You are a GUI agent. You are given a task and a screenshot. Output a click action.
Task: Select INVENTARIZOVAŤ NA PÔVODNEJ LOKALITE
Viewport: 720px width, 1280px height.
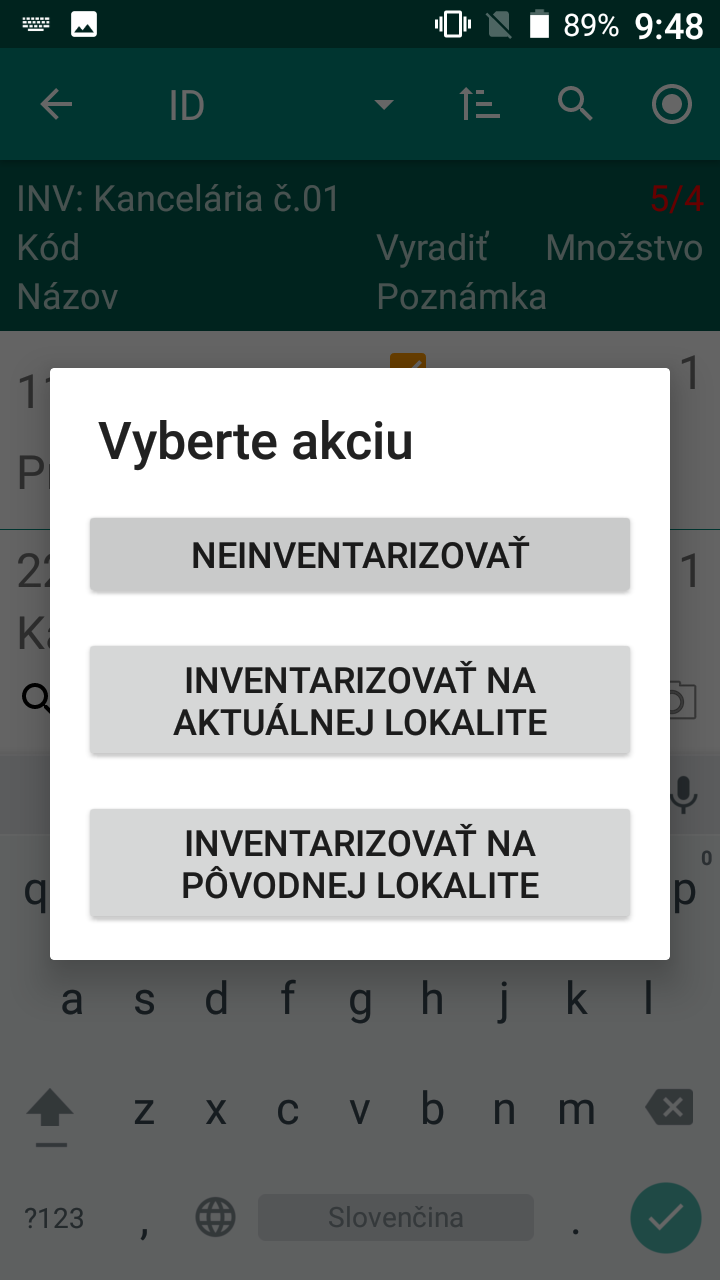click(360, 863)
